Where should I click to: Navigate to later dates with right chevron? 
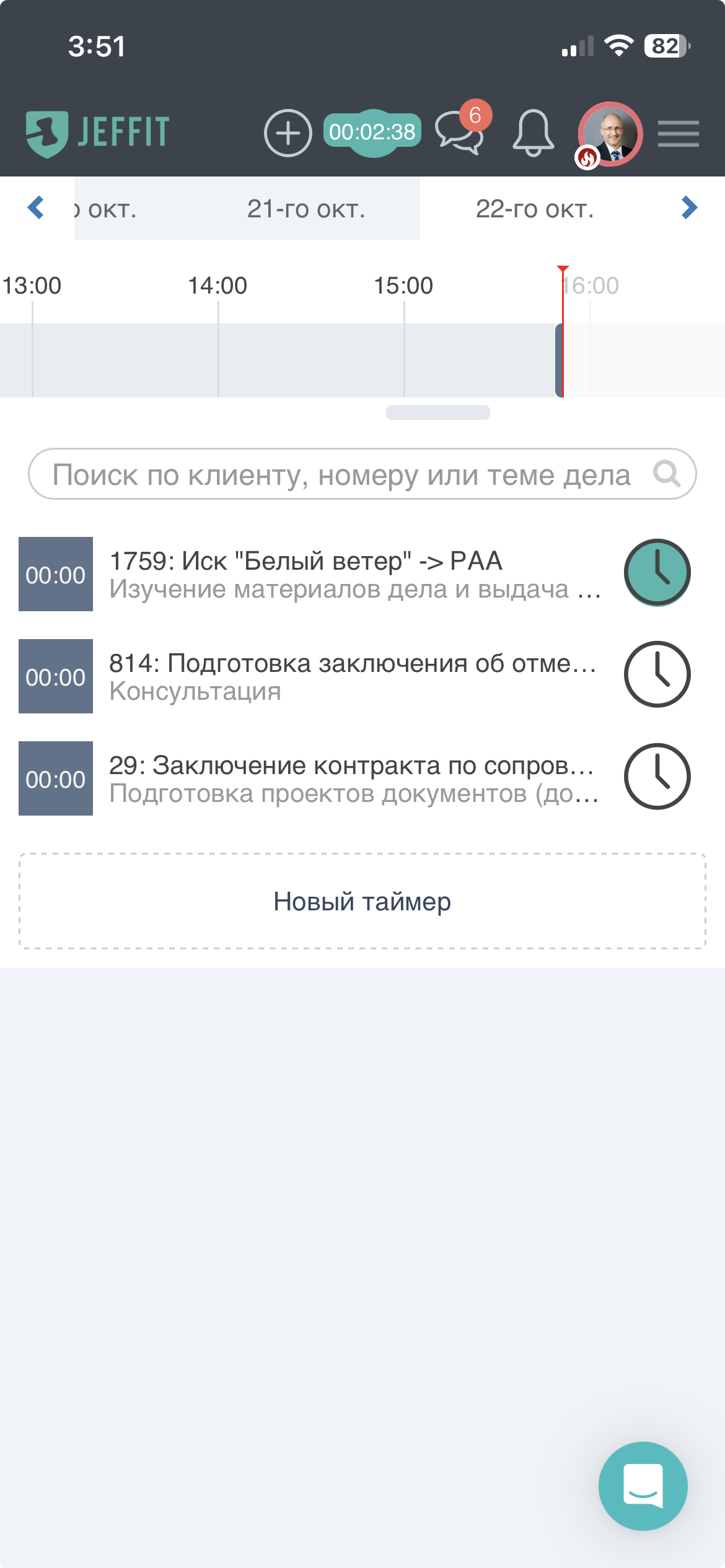pyautogui.click(x=689, y=209)
